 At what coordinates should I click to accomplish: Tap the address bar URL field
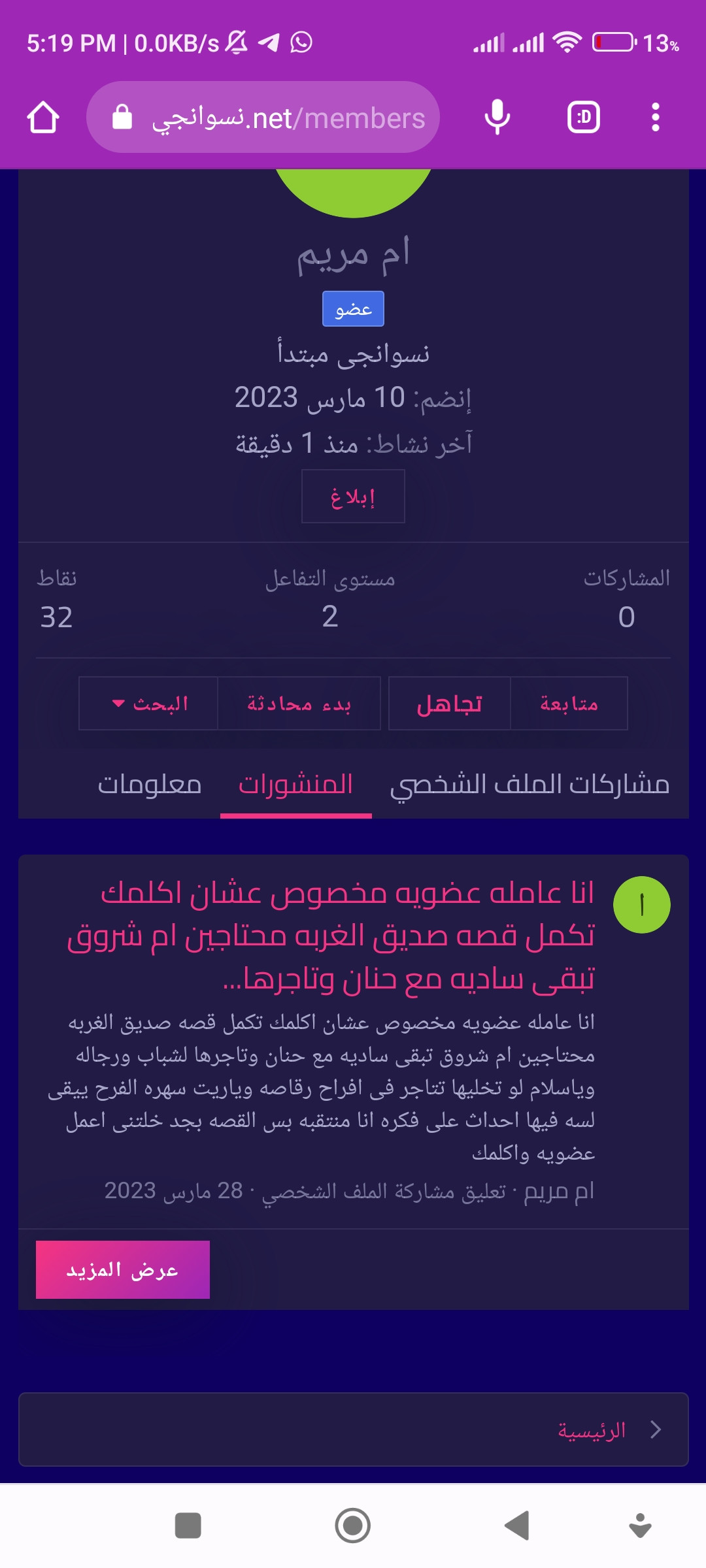(x=263, y=118)
